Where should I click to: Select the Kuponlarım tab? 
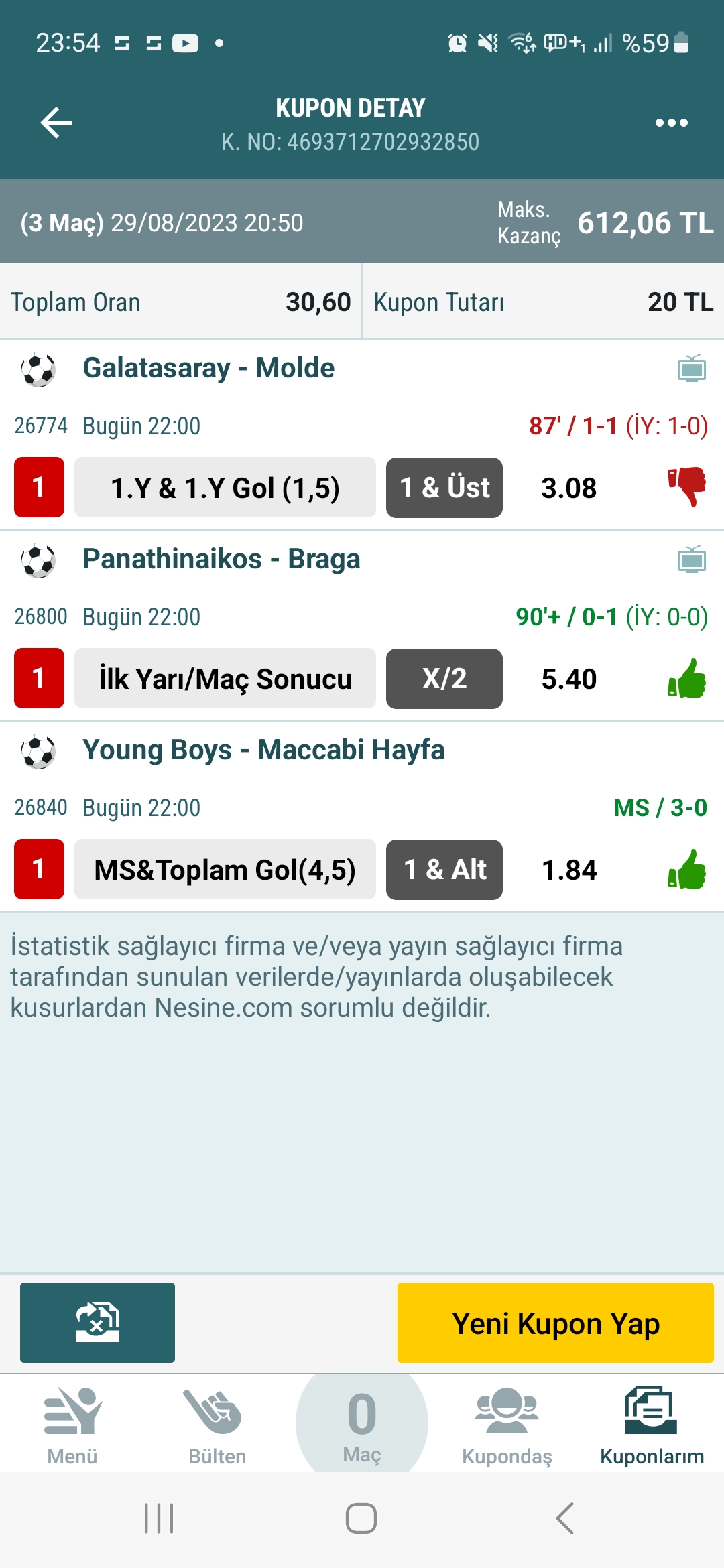652,1425
